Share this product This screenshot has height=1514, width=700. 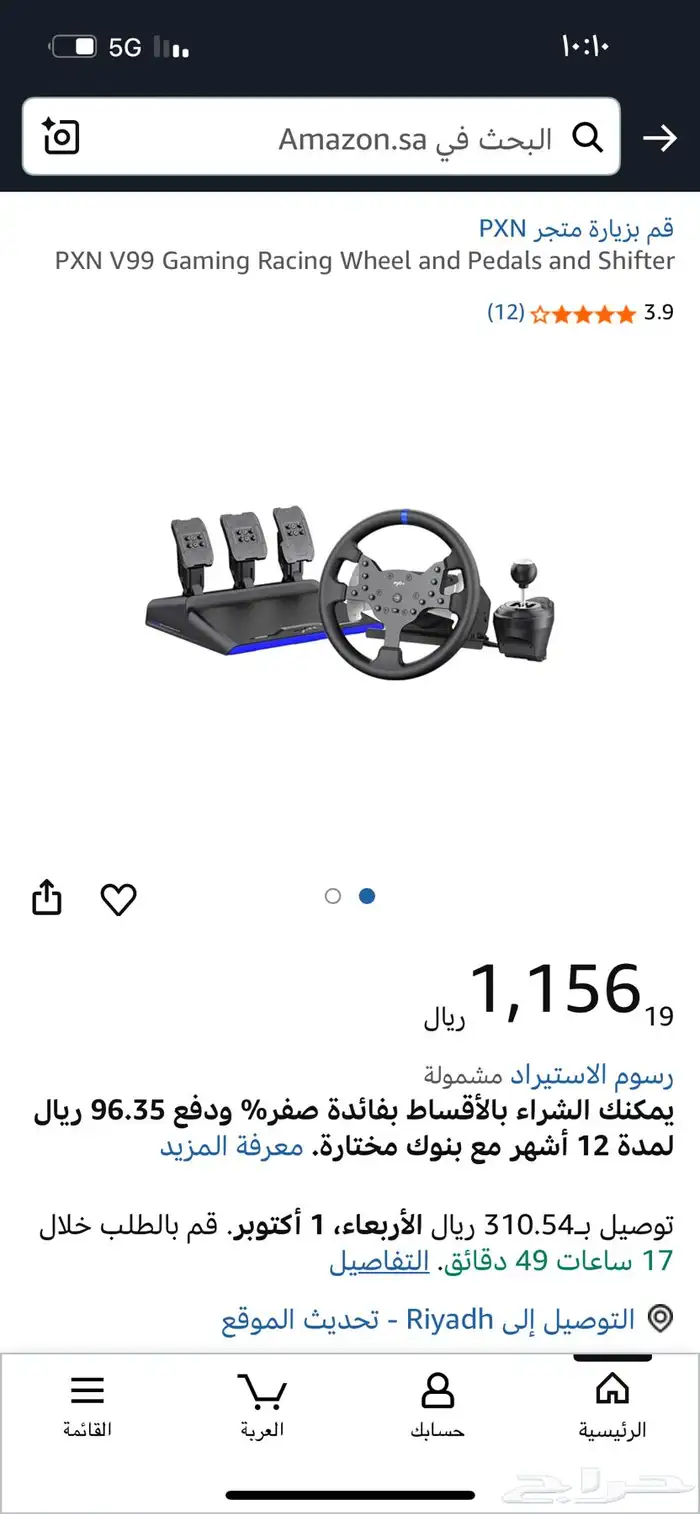pos(47,898)
